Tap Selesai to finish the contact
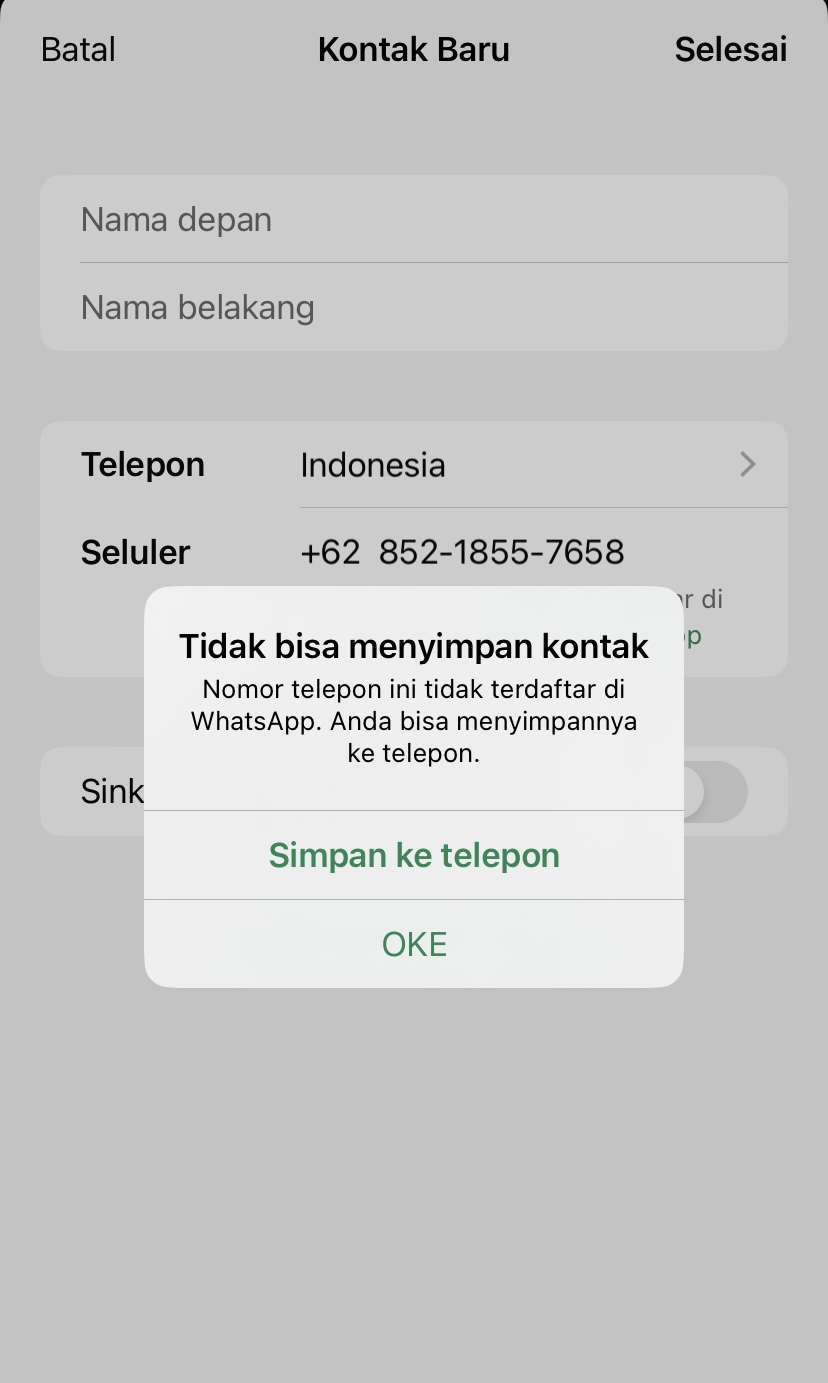The image size is (828, 1383). click(730, 49)
